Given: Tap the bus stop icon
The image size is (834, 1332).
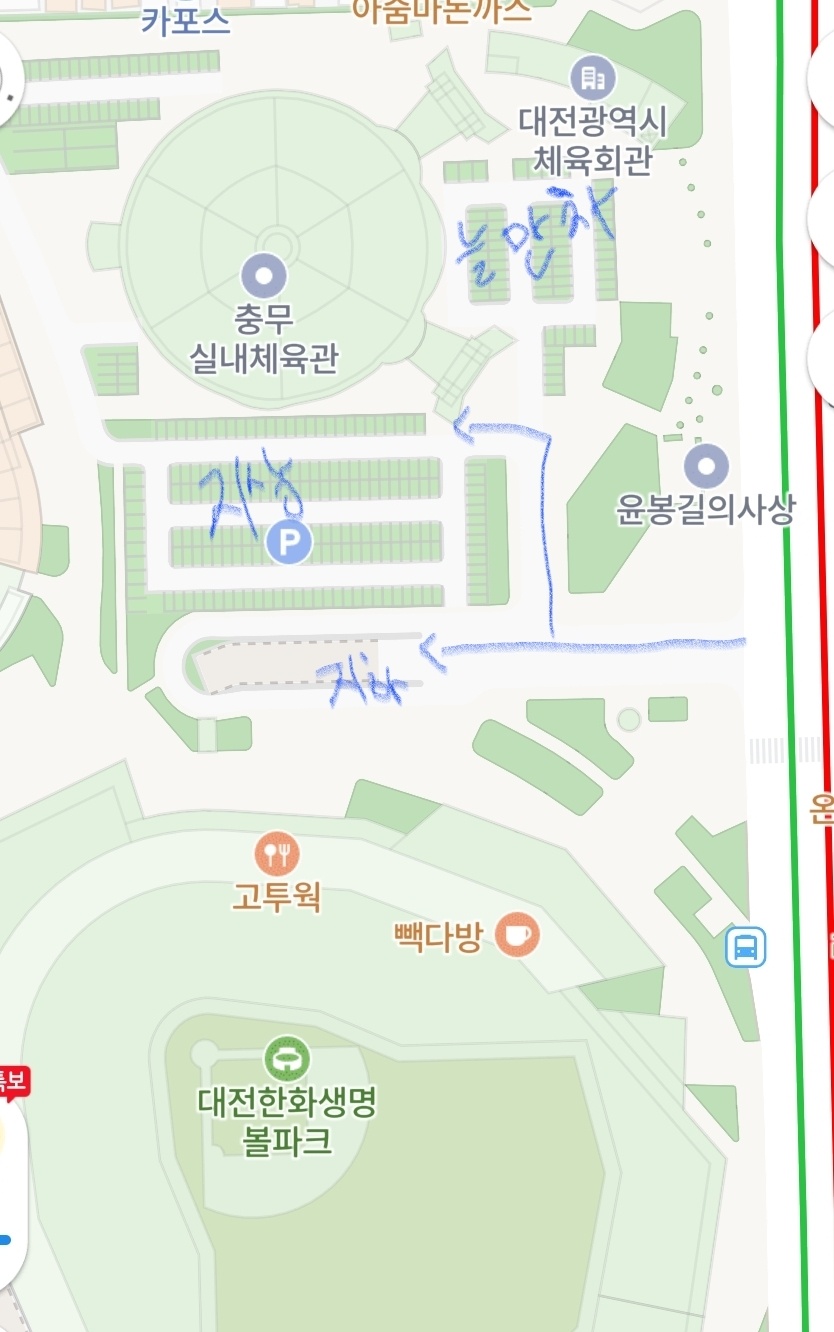Looking at the screenshot, I should [746, 946].
